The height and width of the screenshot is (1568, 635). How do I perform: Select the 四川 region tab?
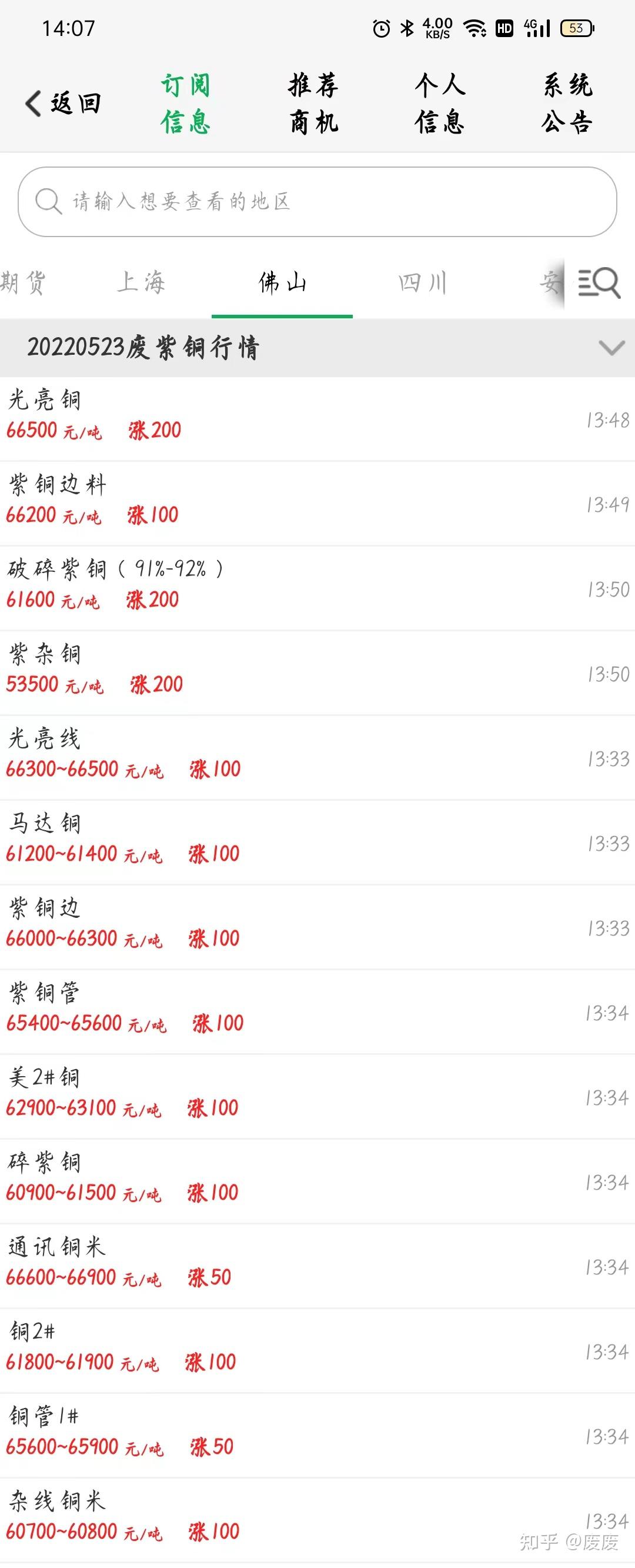422,282
